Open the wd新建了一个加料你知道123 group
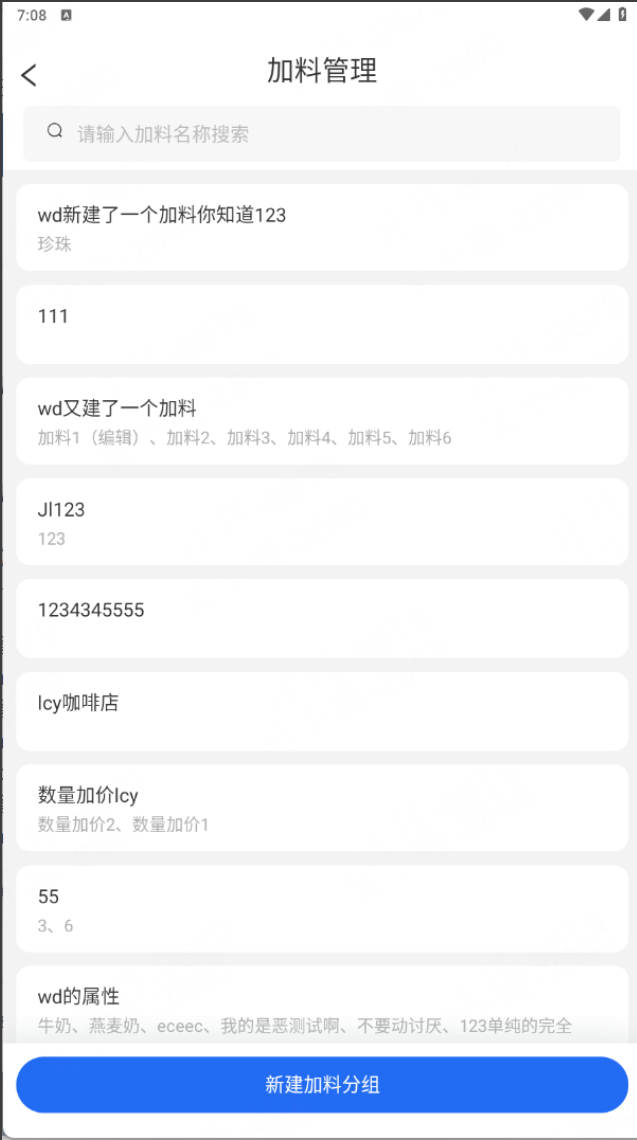Image resolution: width=637 pixels, height=1140 pixels. click(321, 227)
